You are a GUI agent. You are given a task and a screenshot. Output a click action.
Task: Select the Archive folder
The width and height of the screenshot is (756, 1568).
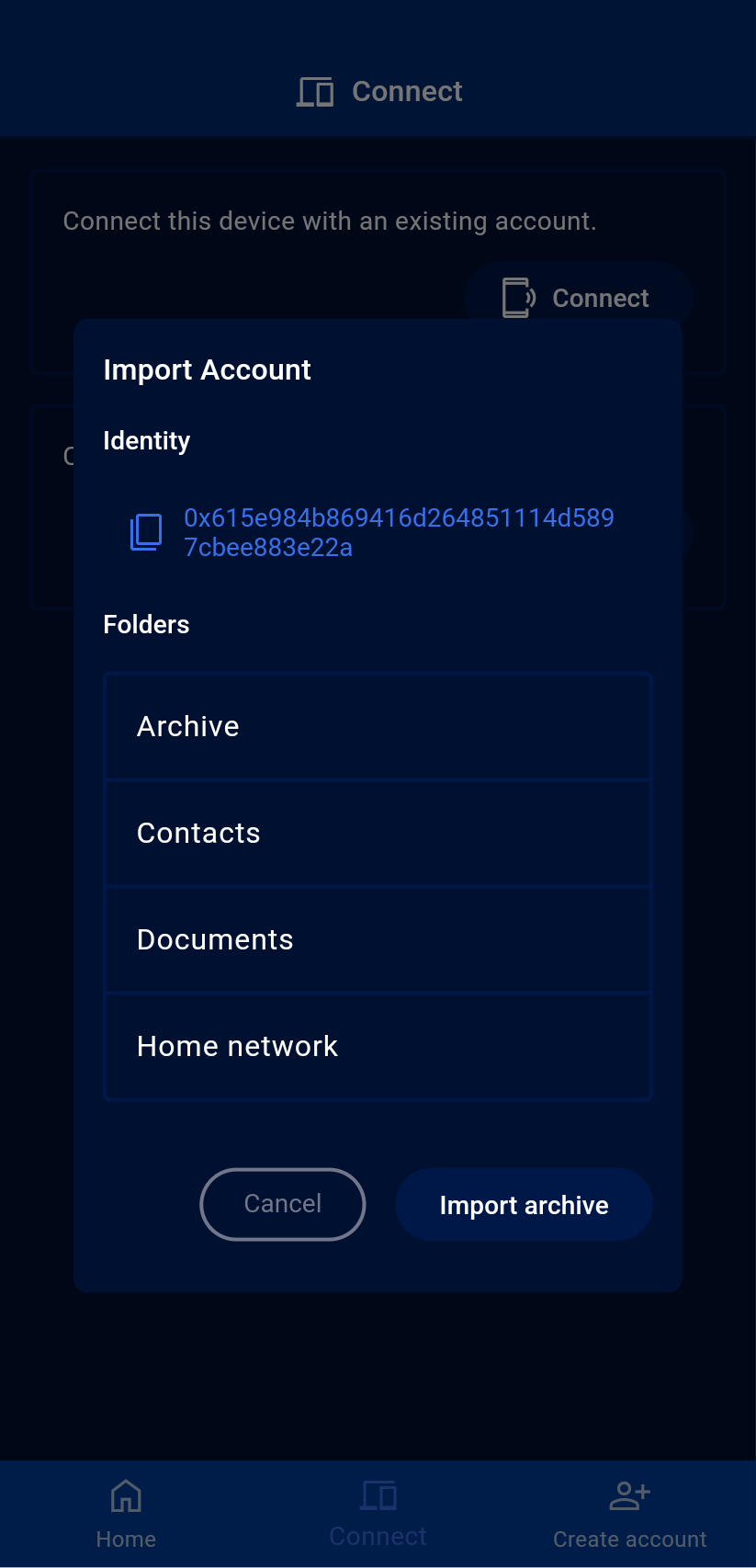point(378,726)
